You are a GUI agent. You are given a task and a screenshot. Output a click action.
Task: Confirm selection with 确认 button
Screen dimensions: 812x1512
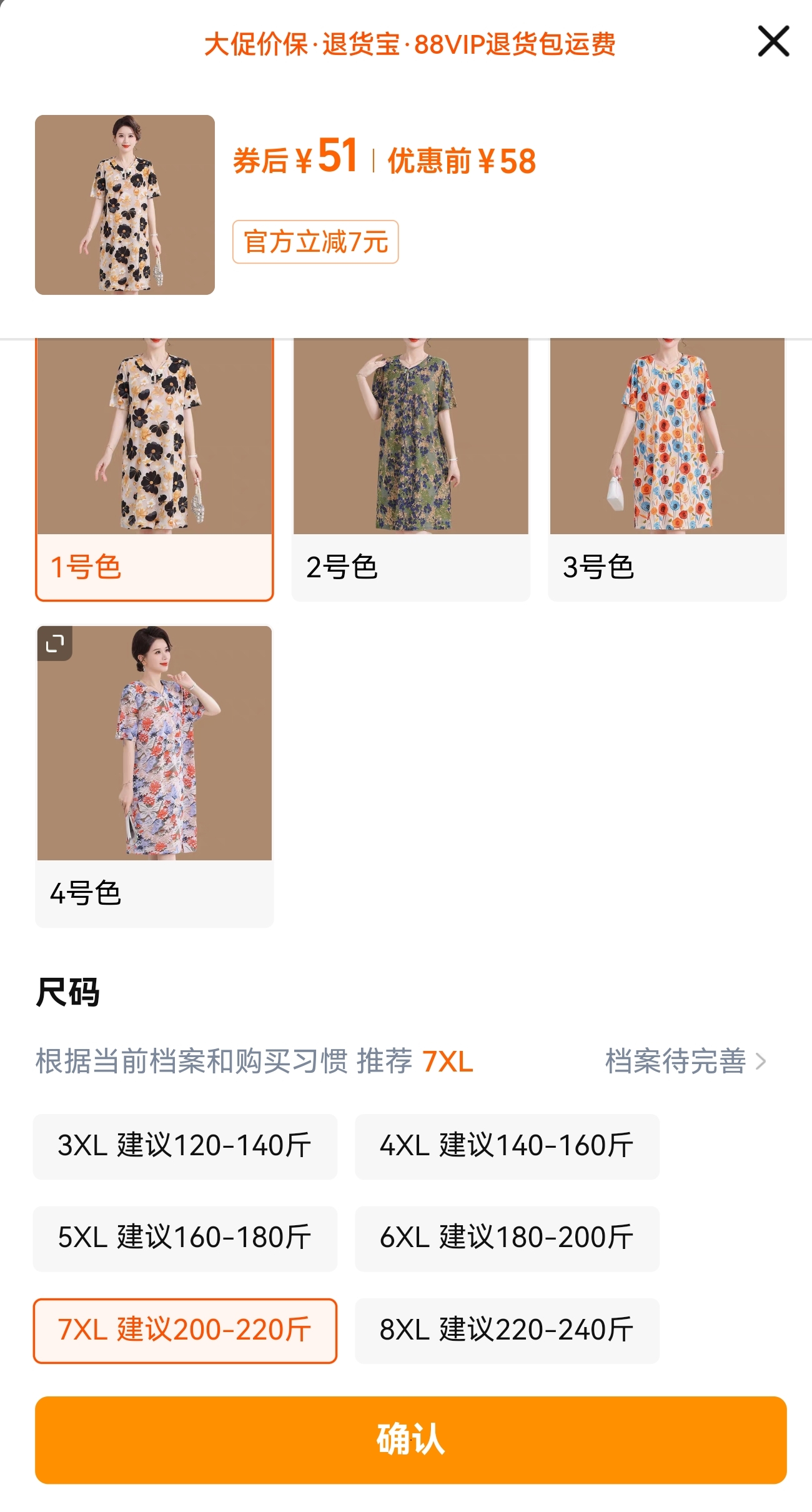[x=410, y=1440]
